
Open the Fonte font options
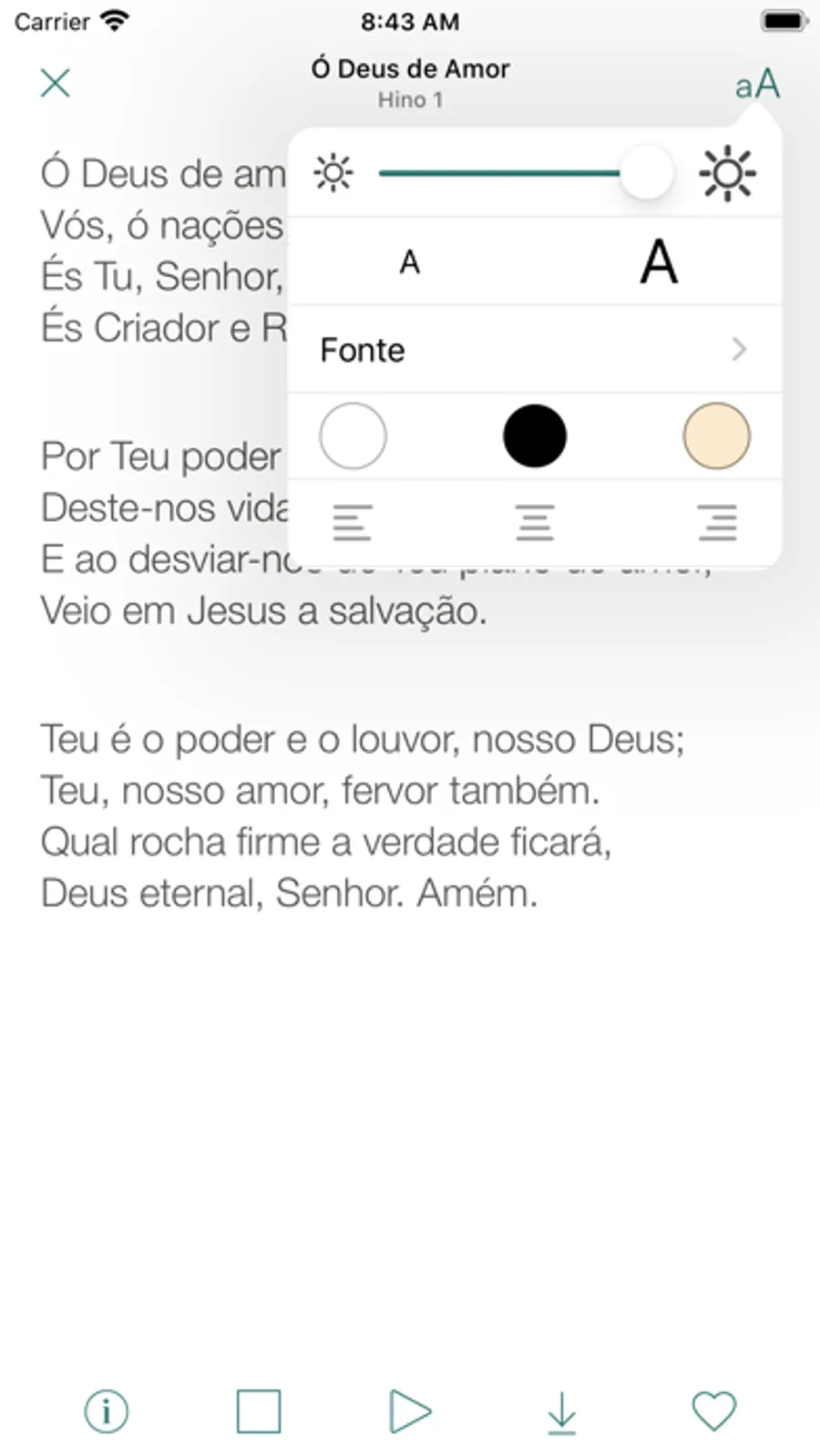[534, 350]
